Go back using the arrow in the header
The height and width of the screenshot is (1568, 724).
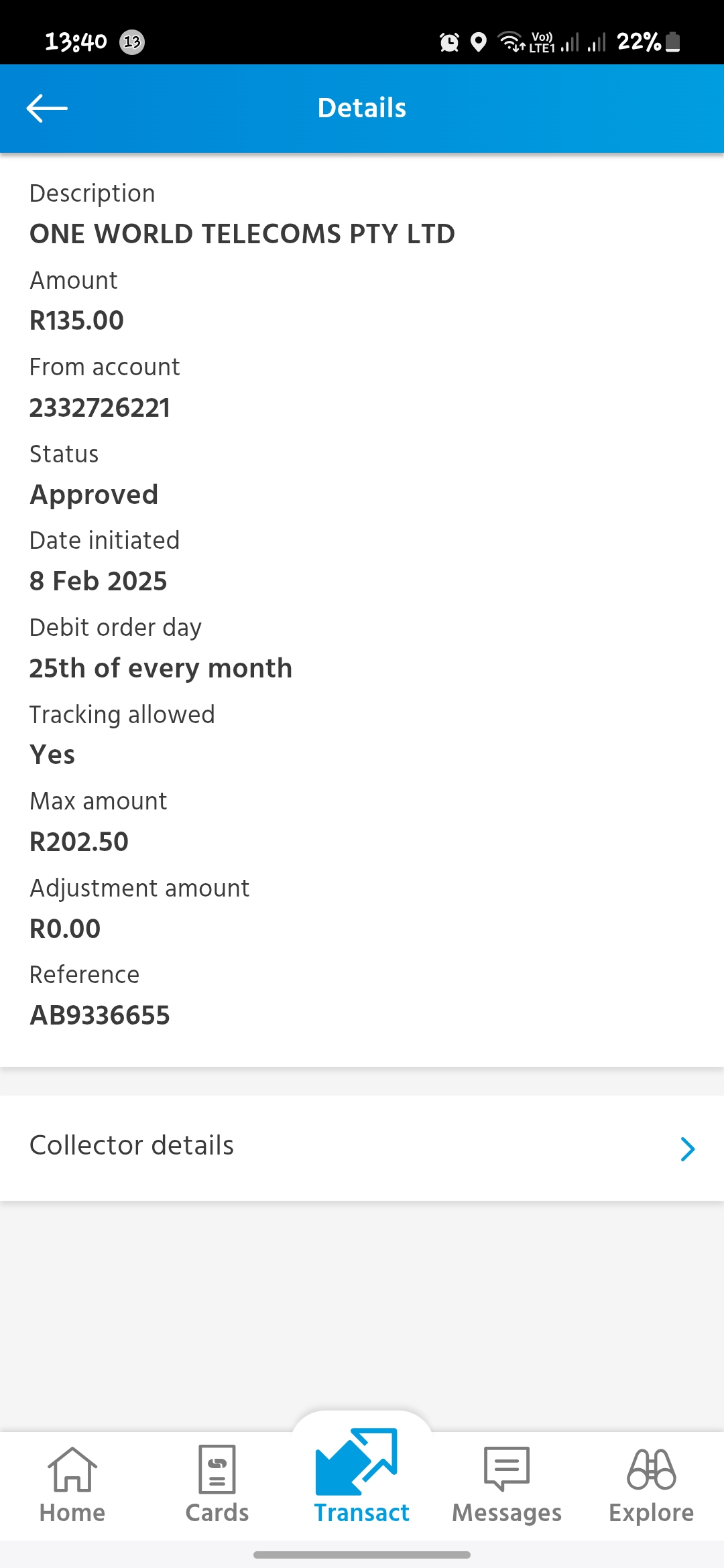point(47,108)
